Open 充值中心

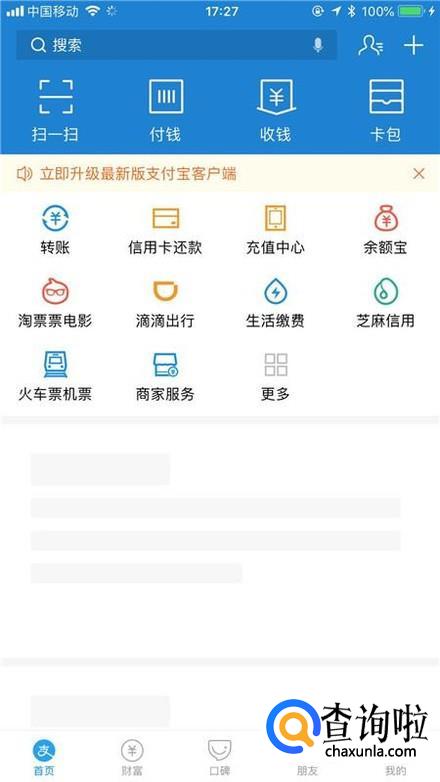pos(275,230)
